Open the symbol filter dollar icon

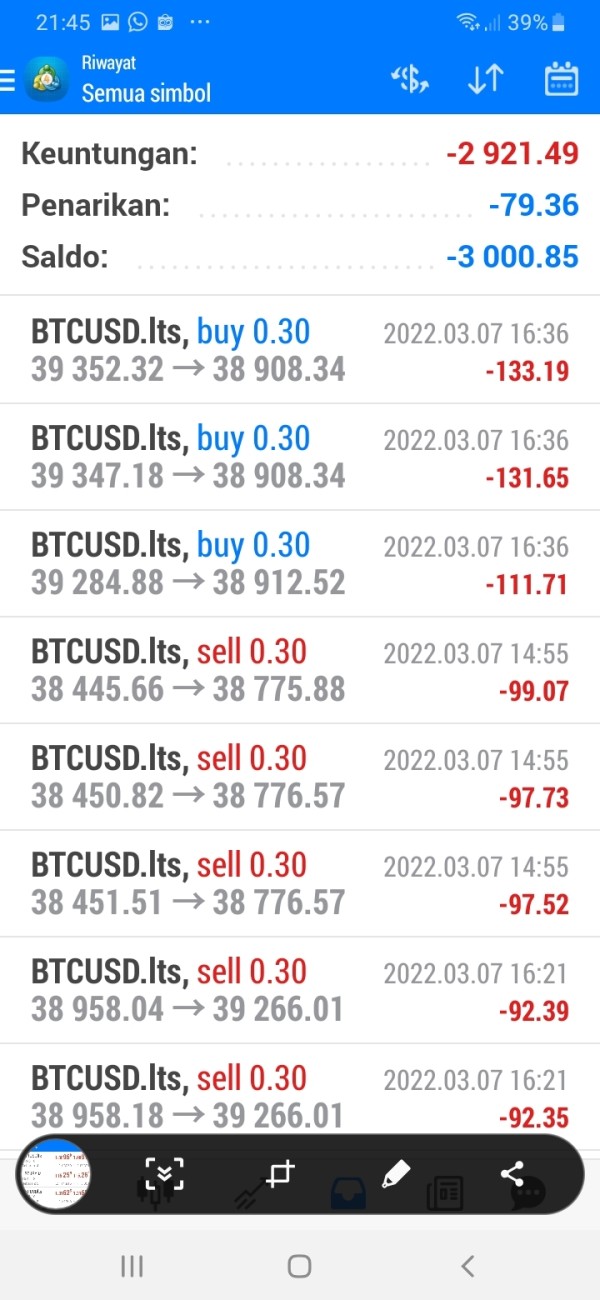pyautogui.click(x=409, y=80)
